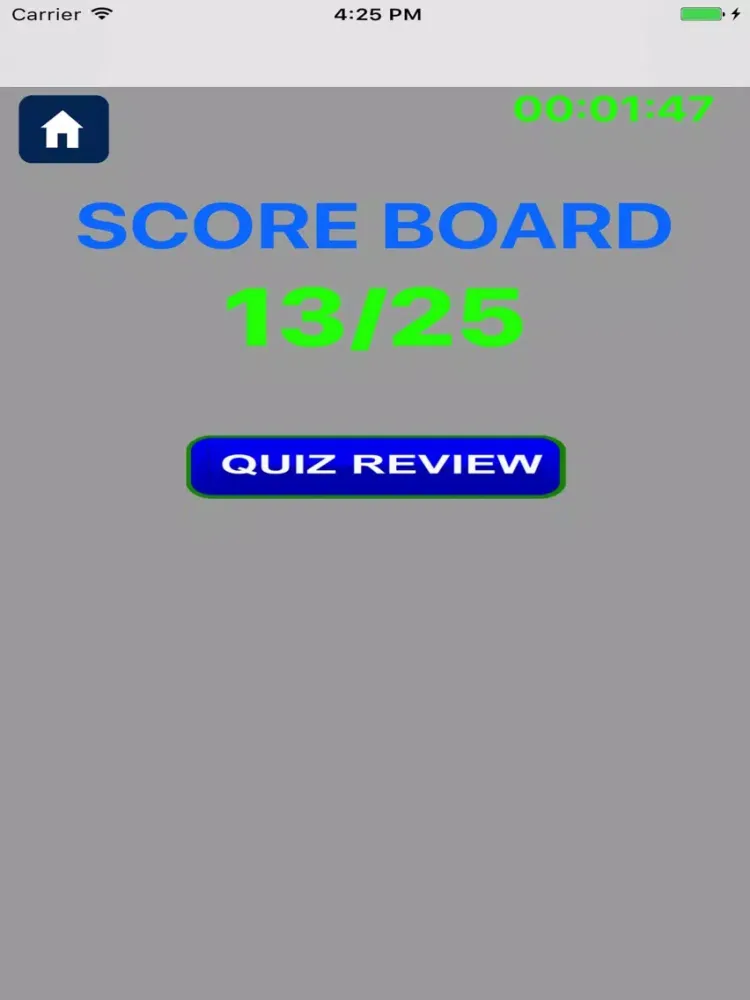Open the Quiz Review button

click(x=376, y=466)
